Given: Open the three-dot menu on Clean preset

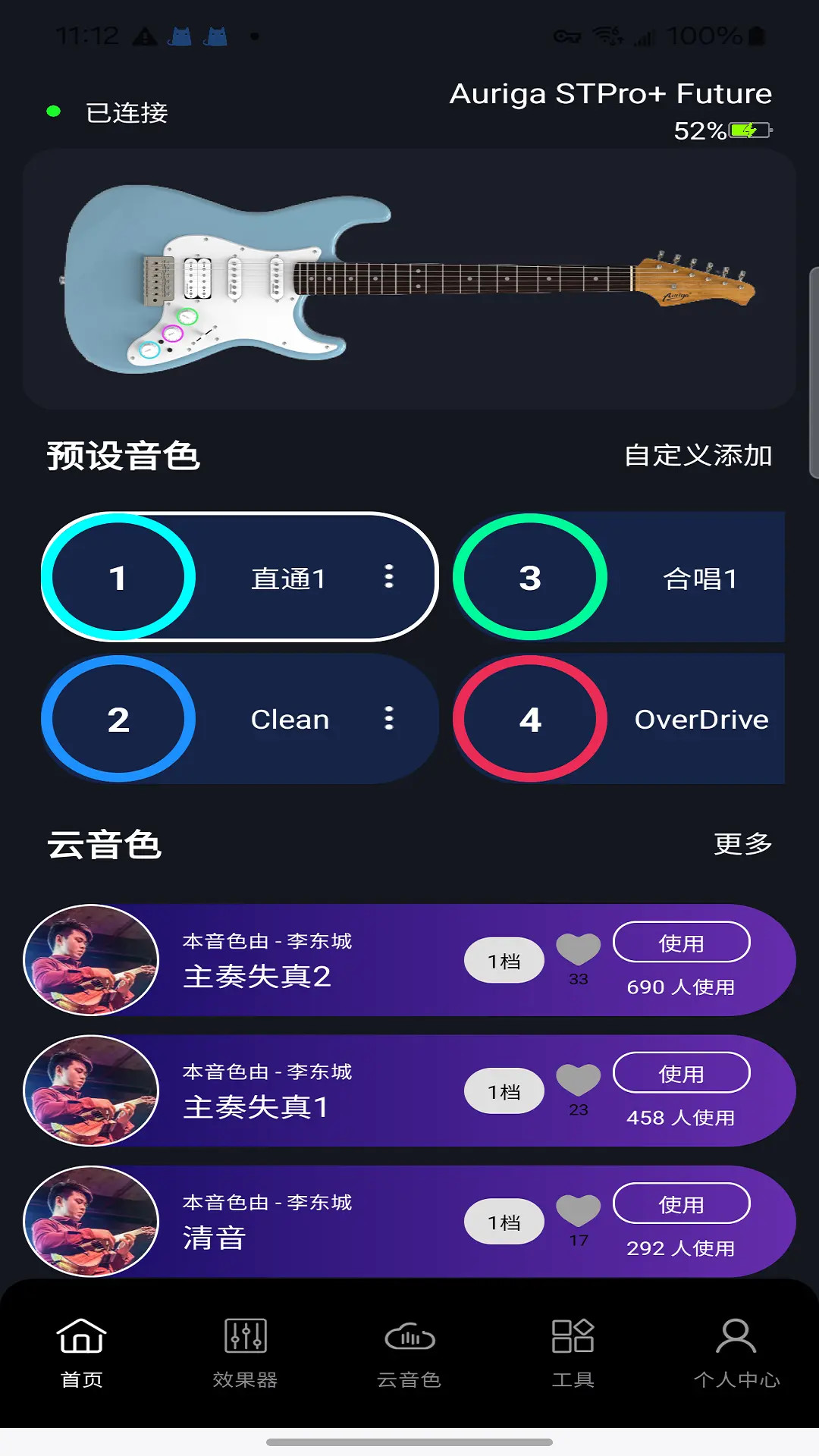Looking at the screenshot, I should coord(390,719).
